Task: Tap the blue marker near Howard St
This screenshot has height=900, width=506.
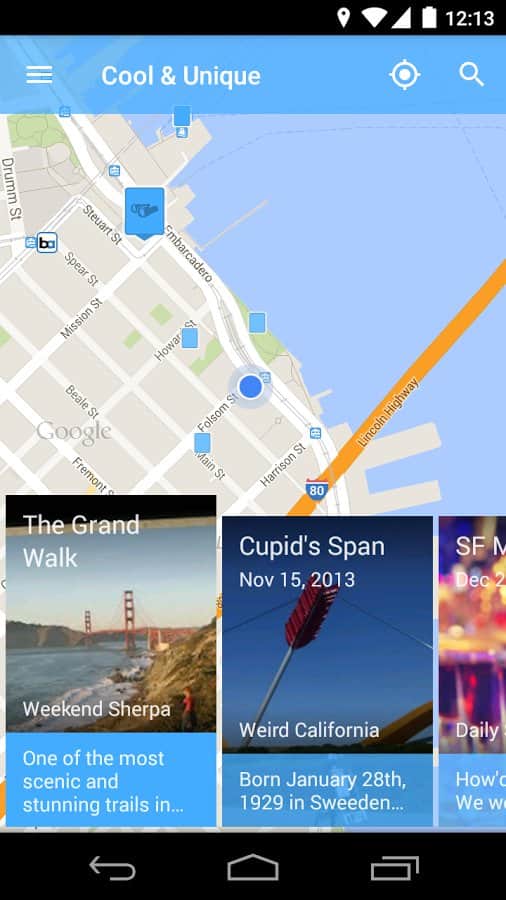Action: 190,338
